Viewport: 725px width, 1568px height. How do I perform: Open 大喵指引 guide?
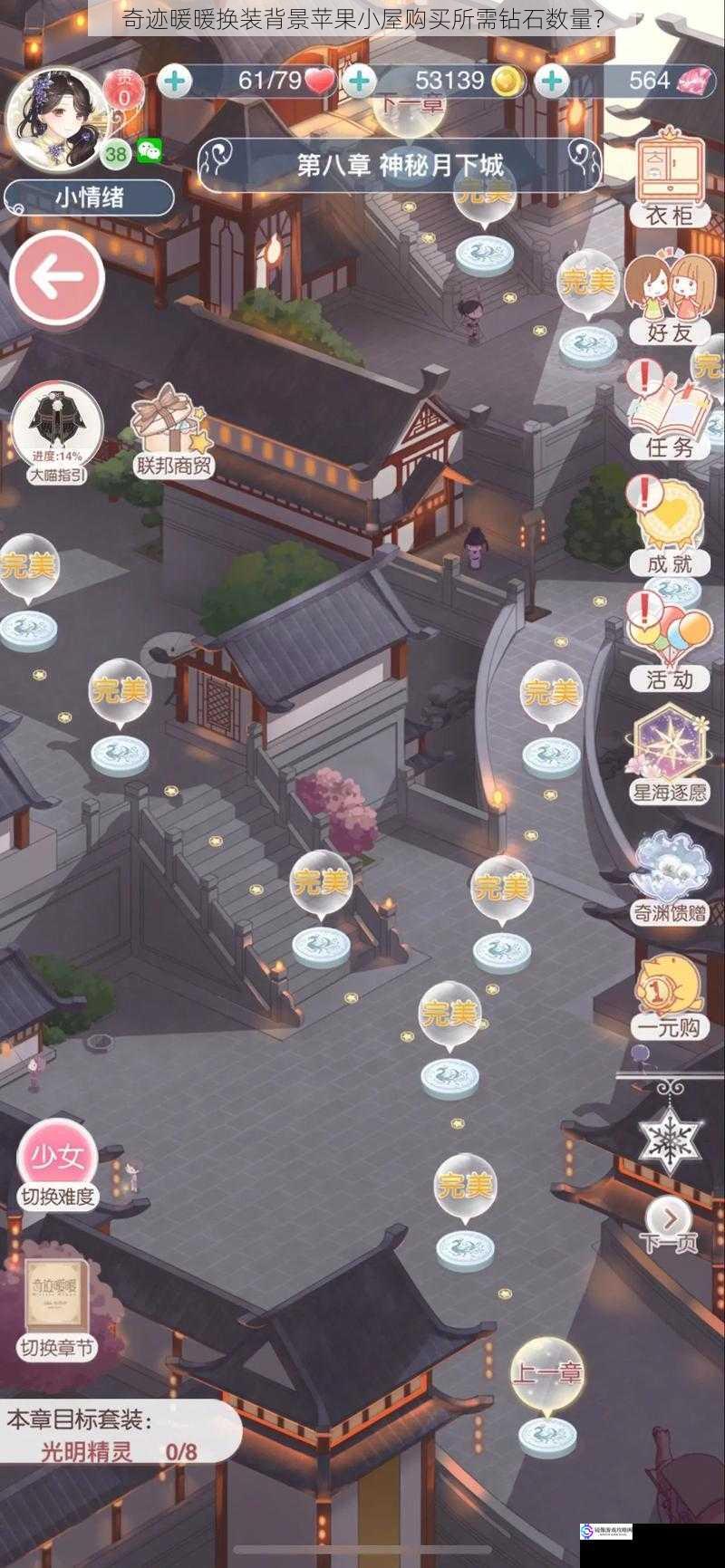coord(57,430)
